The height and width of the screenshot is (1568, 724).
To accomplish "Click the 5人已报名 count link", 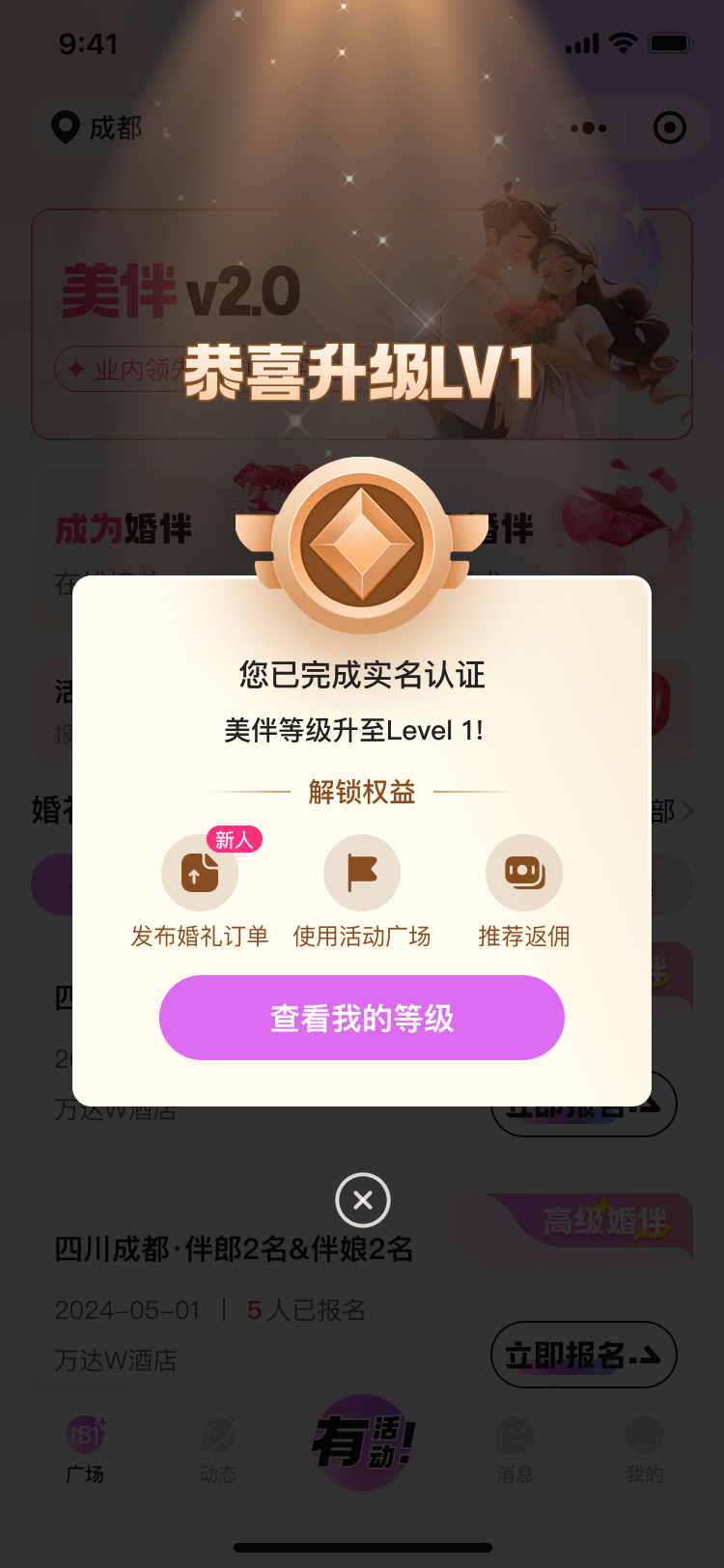I will pyautogui.click(x=305, y=1310).
